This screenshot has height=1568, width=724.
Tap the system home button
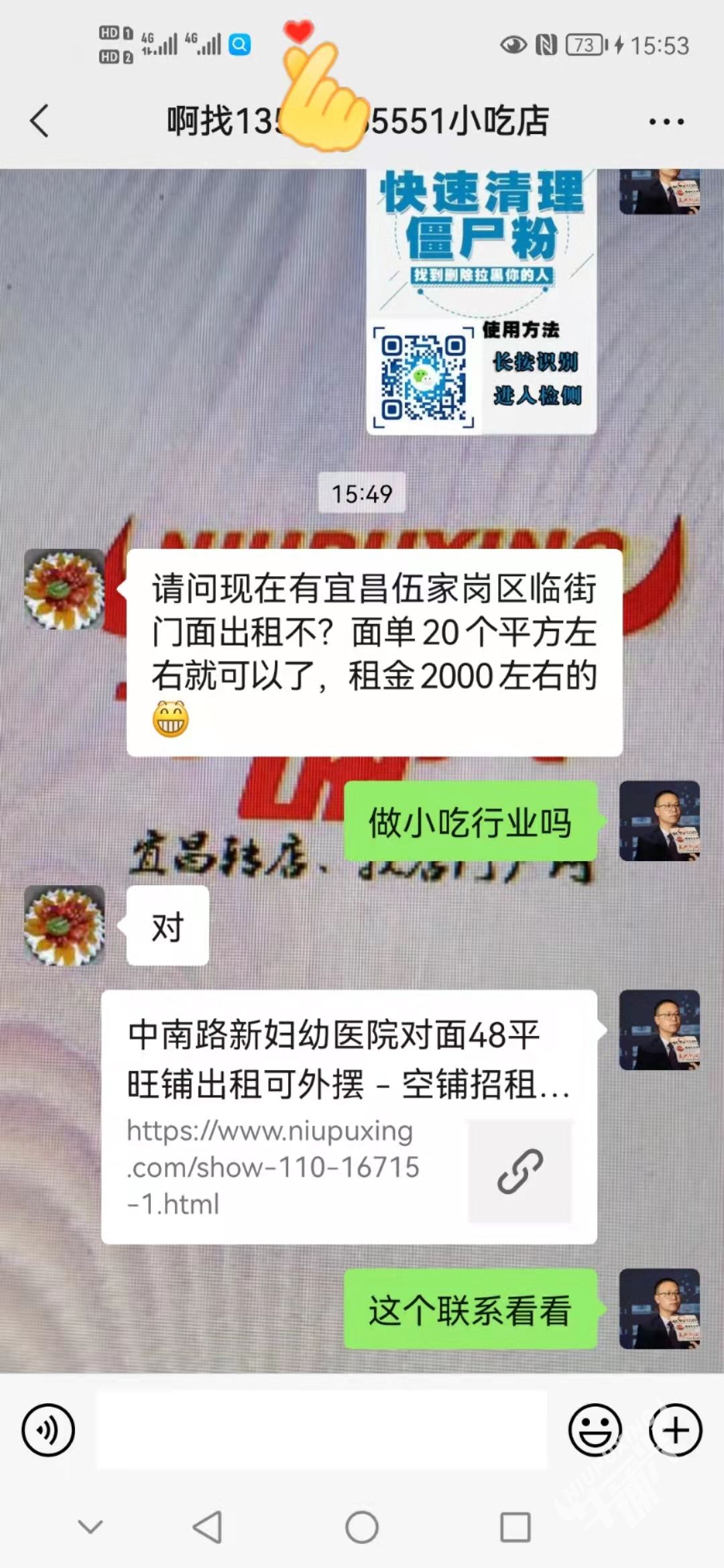point(362,1527)
